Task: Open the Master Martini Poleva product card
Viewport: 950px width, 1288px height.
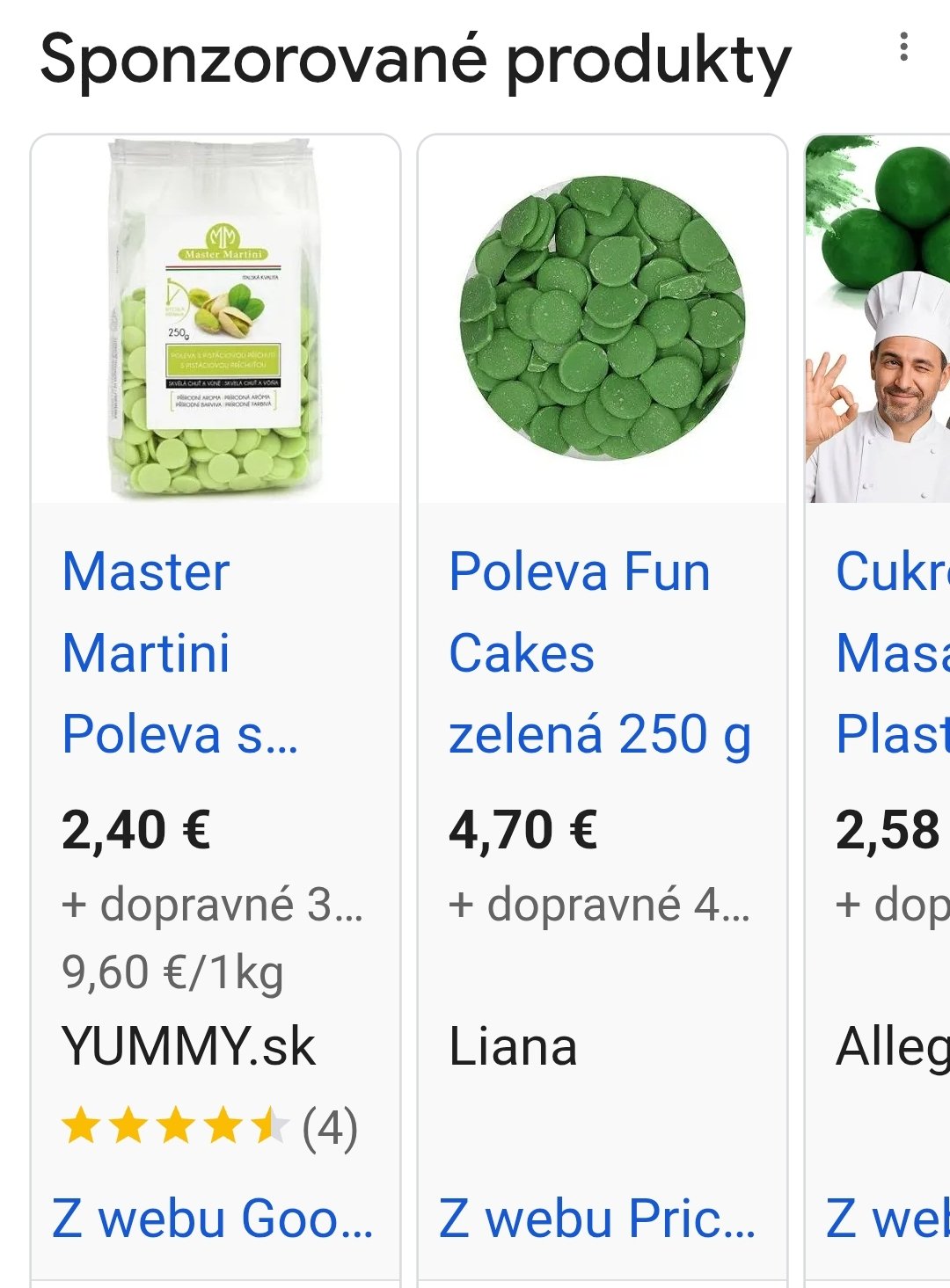Action: click(146, 652)
